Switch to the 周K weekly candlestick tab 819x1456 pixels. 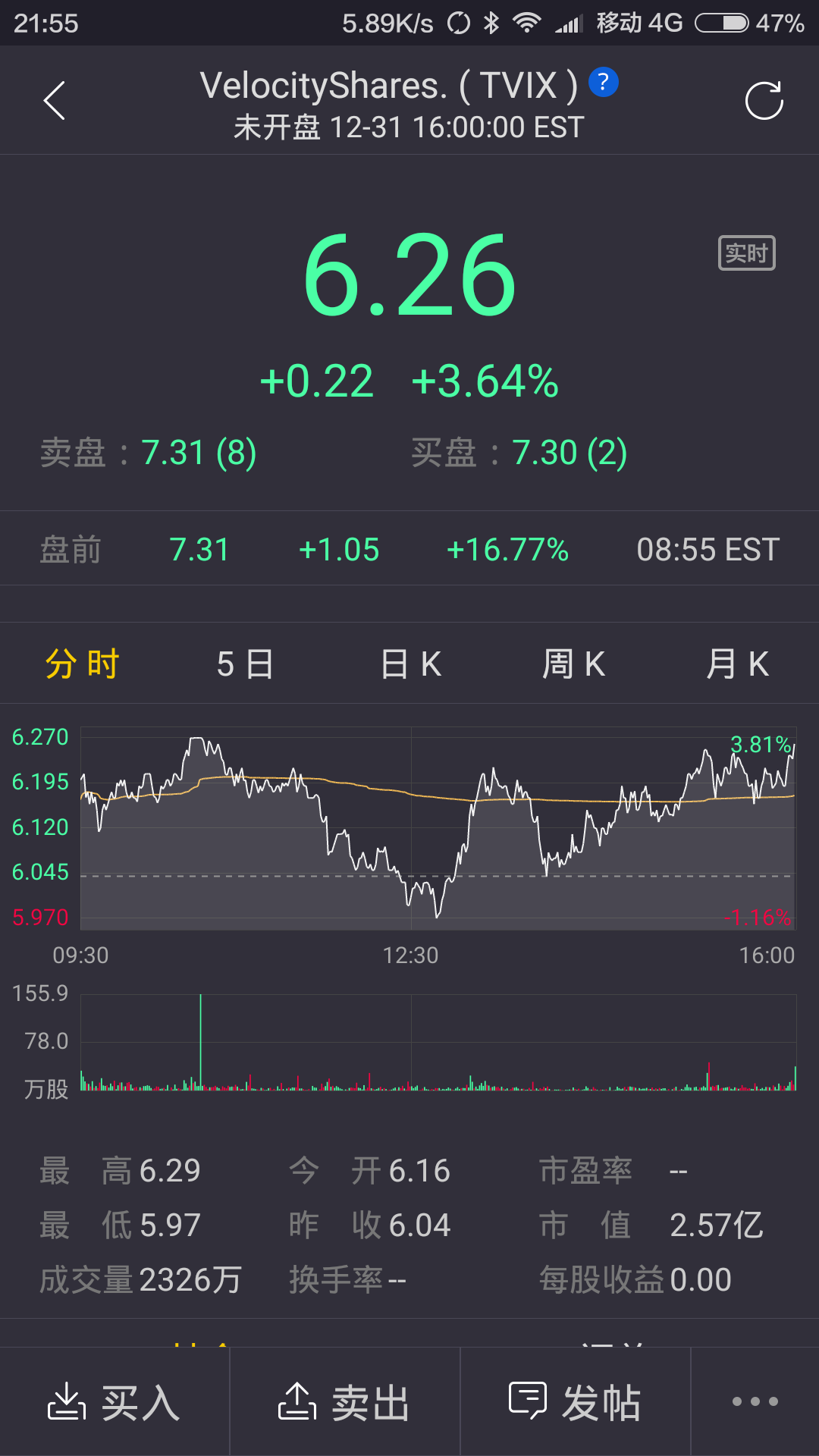(x=574, y=664)
